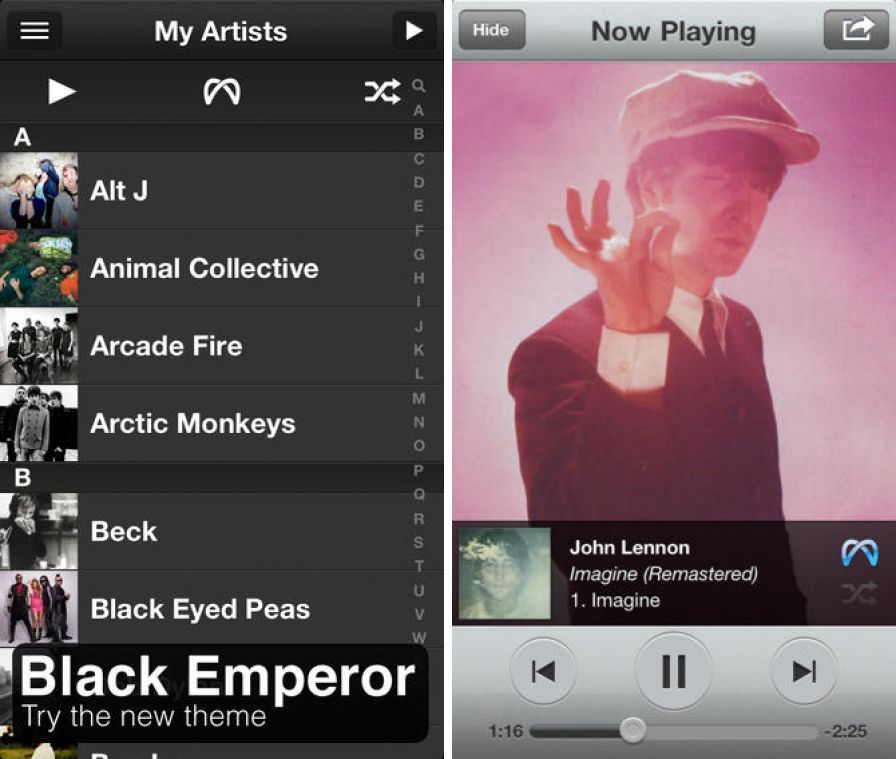
Task: Skip to the previous track
Action: coord(543,672)
